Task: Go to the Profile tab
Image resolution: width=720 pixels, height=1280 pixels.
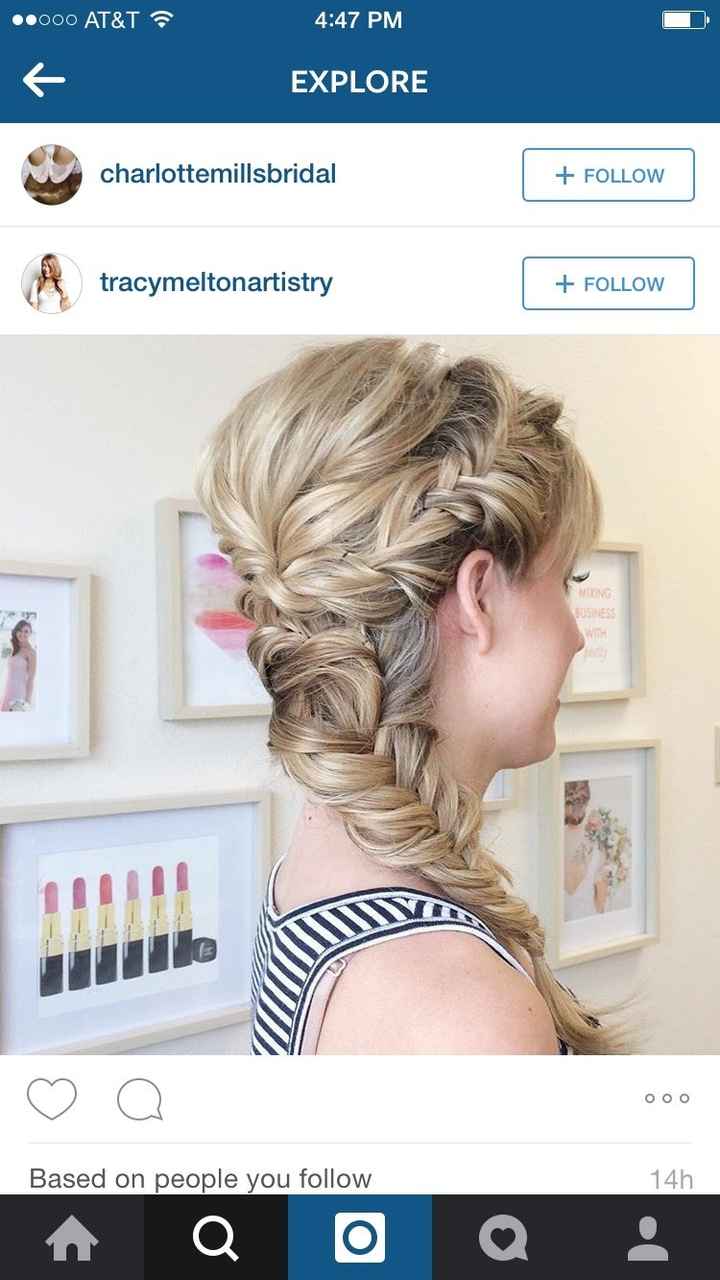Action: point(648,1238)
